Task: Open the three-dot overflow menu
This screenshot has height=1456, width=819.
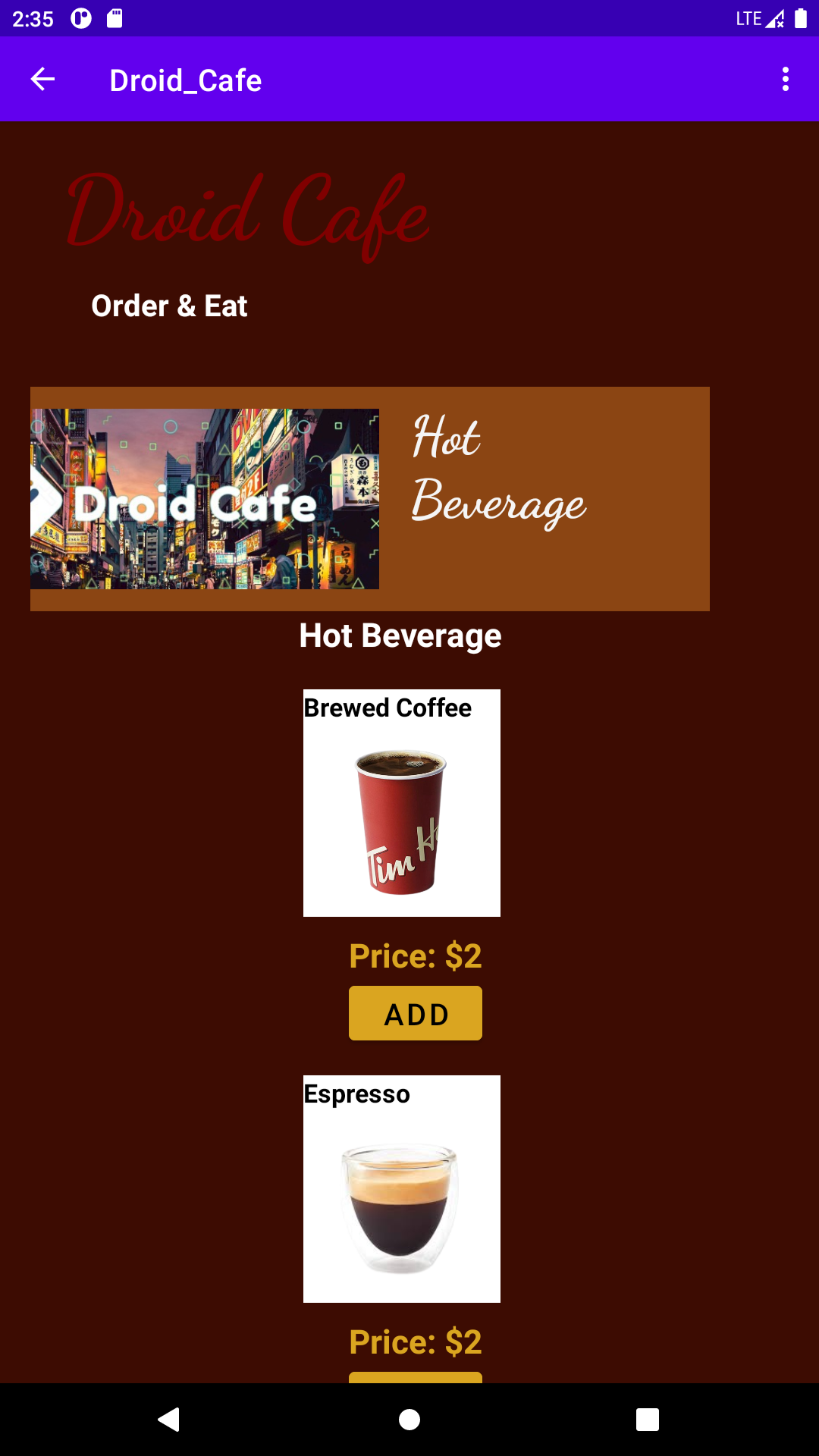Action: click(x=785, y=79)
